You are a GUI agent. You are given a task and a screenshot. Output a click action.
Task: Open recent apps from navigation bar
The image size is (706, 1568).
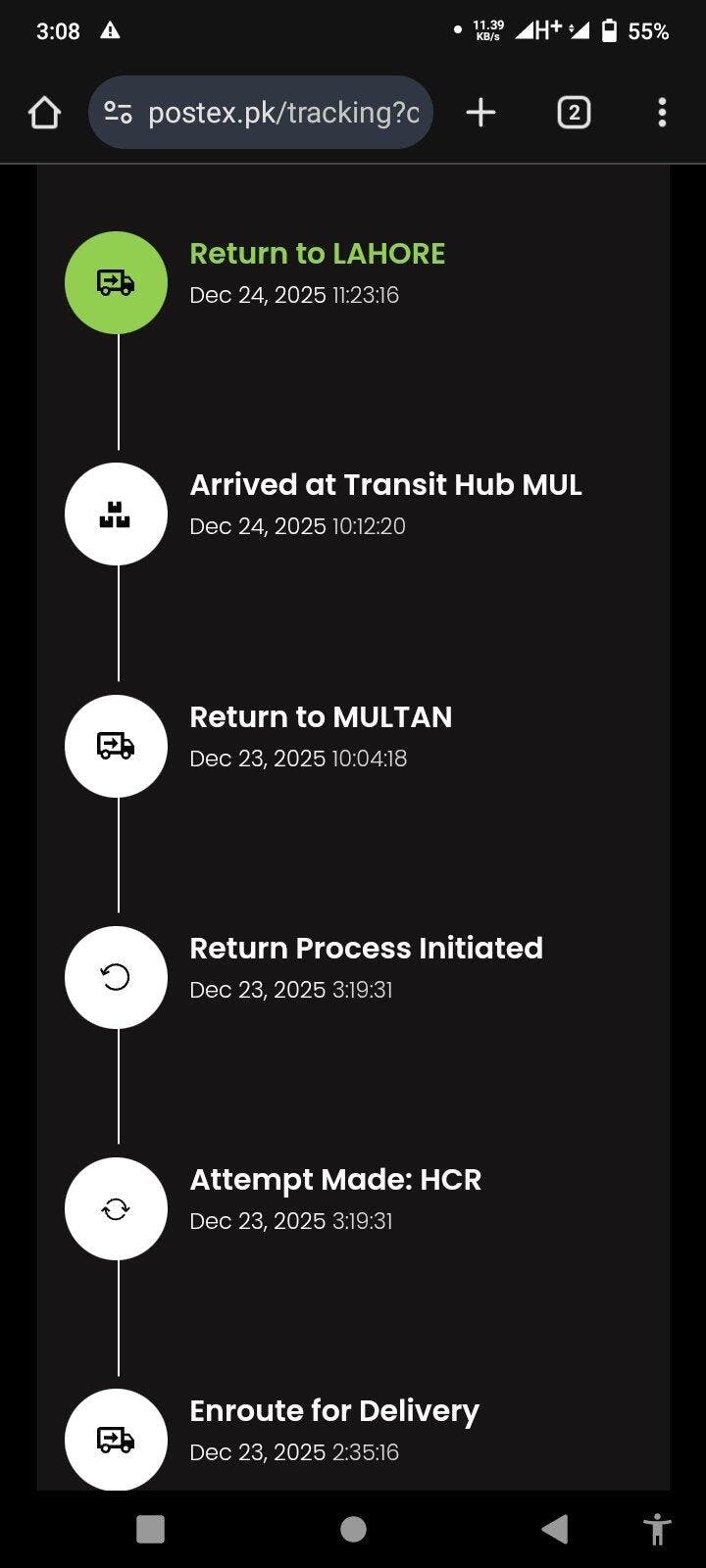[150, 1529]
